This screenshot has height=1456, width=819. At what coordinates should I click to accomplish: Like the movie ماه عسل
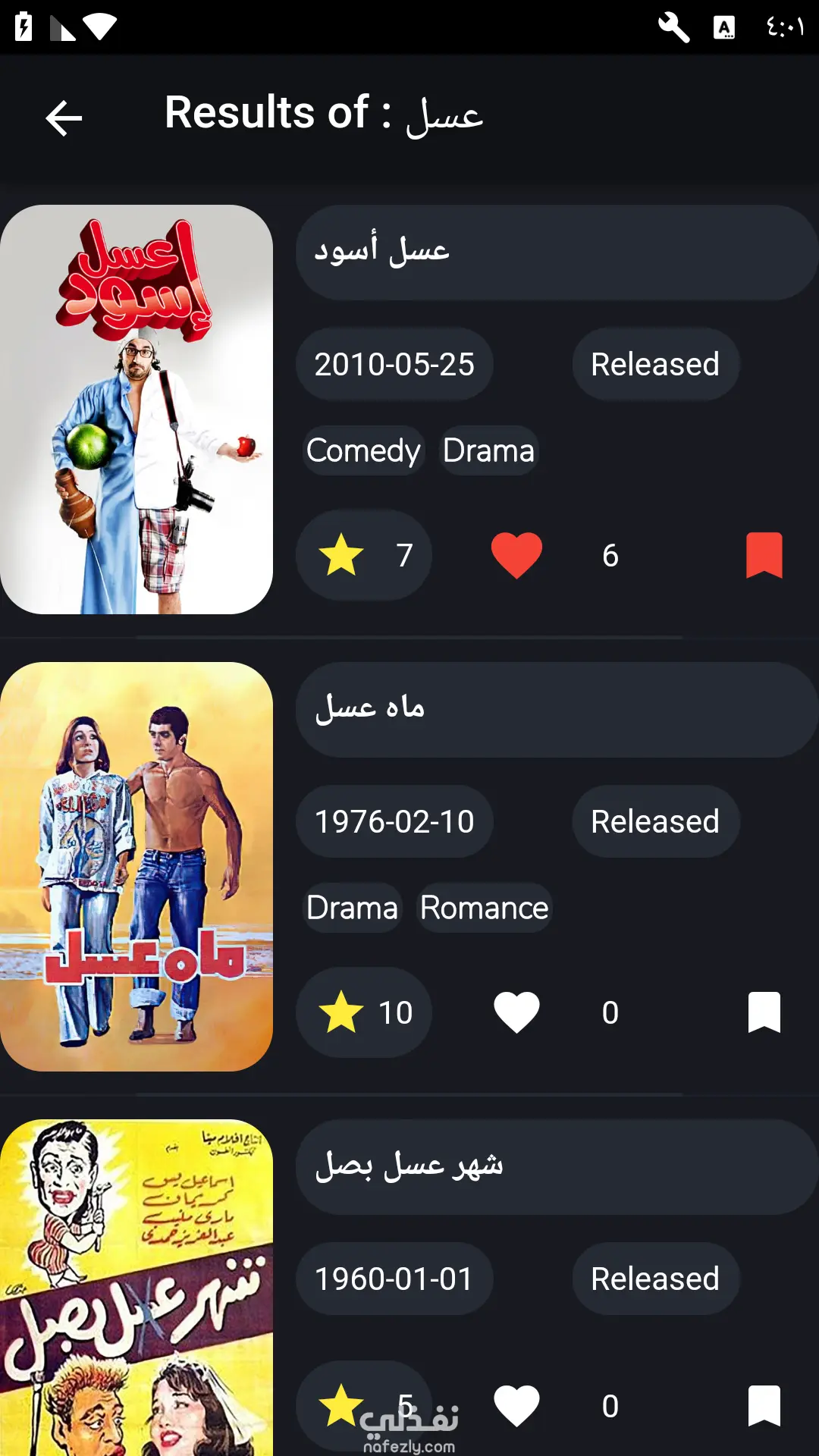(516, 1012)
